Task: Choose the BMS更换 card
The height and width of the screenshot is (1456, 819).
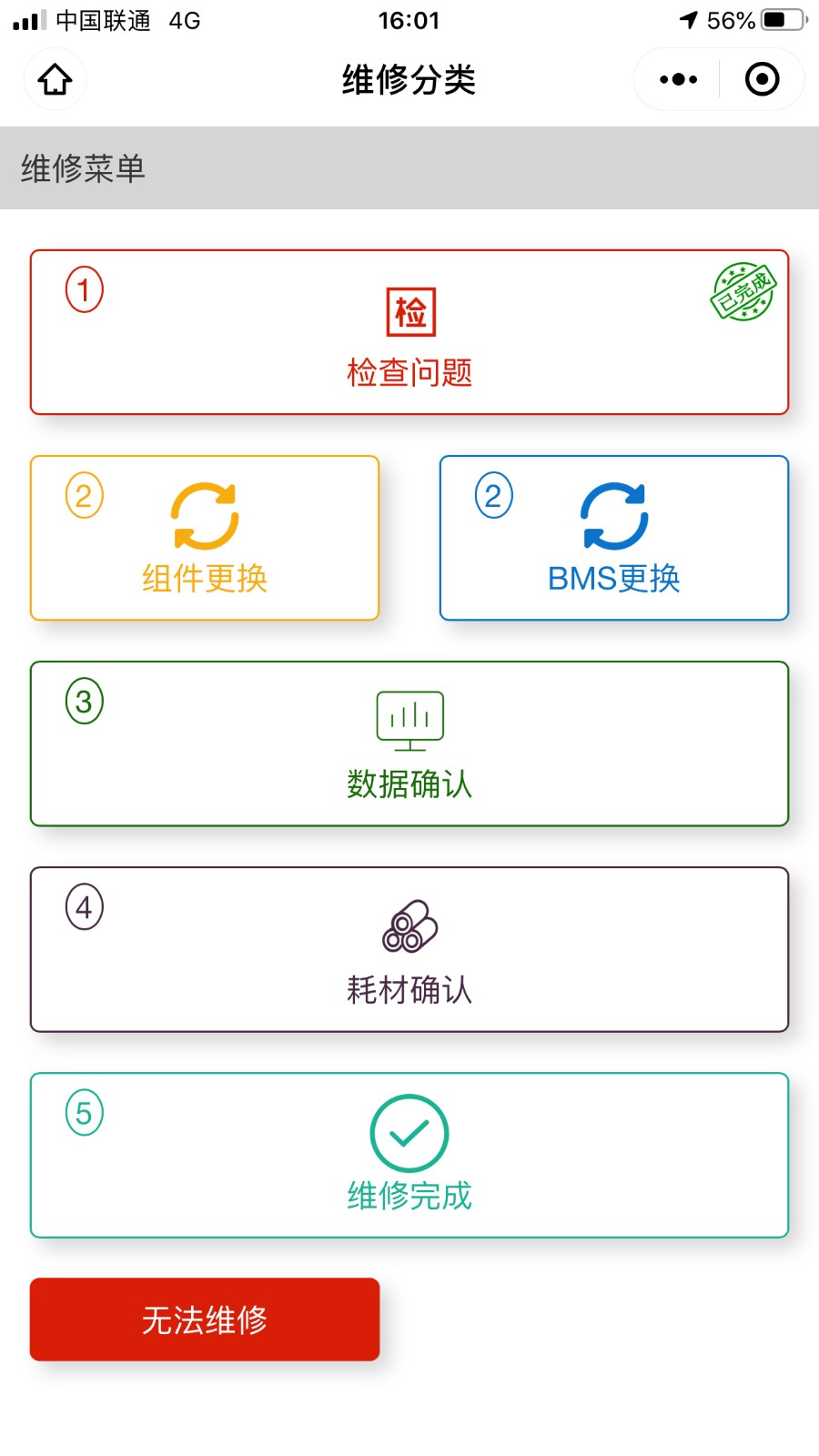Action: (x=614, y=538)
